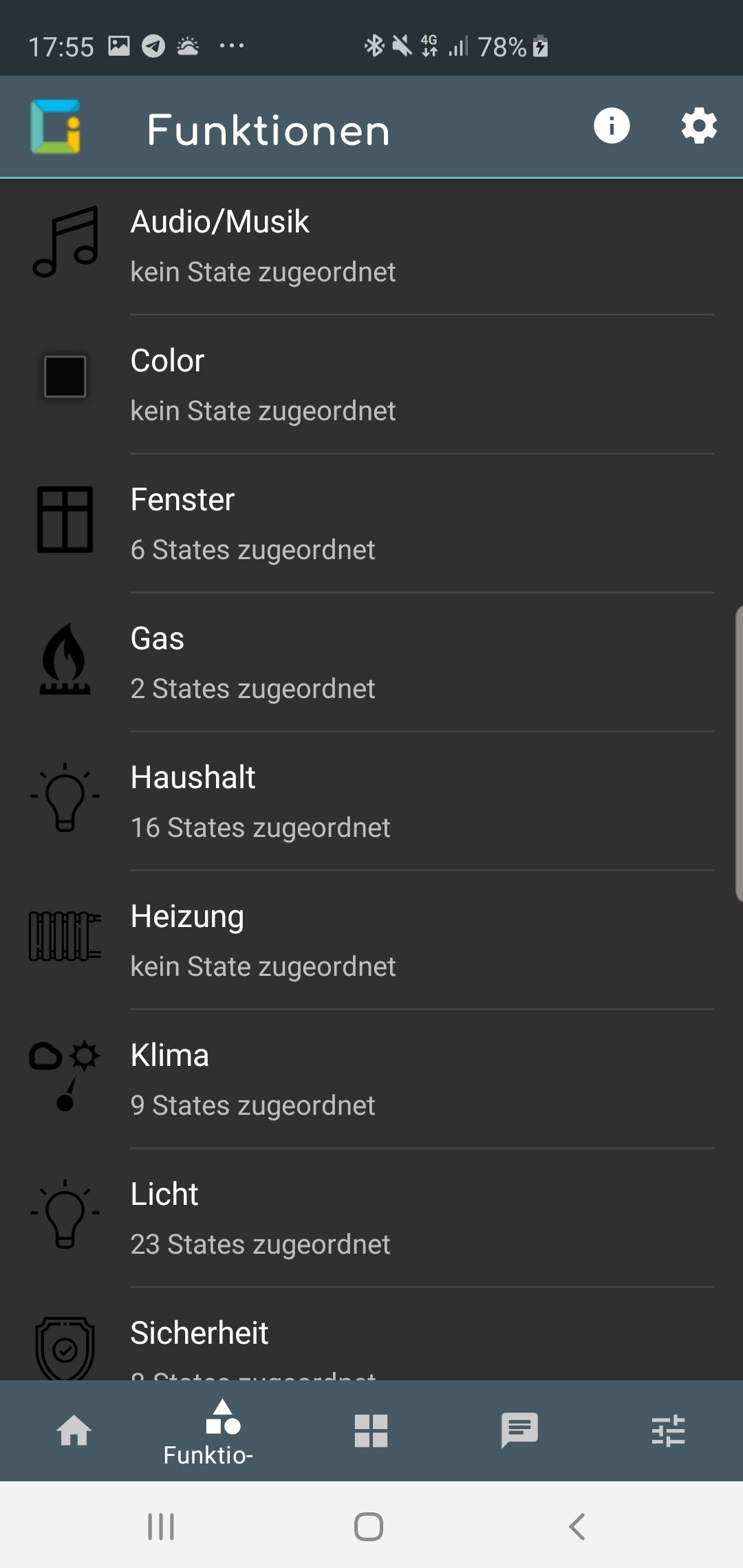This screenshot has width=743, height=1568.
Task: Open Klima with 9 States
Action: click(x=371, y=1079)
